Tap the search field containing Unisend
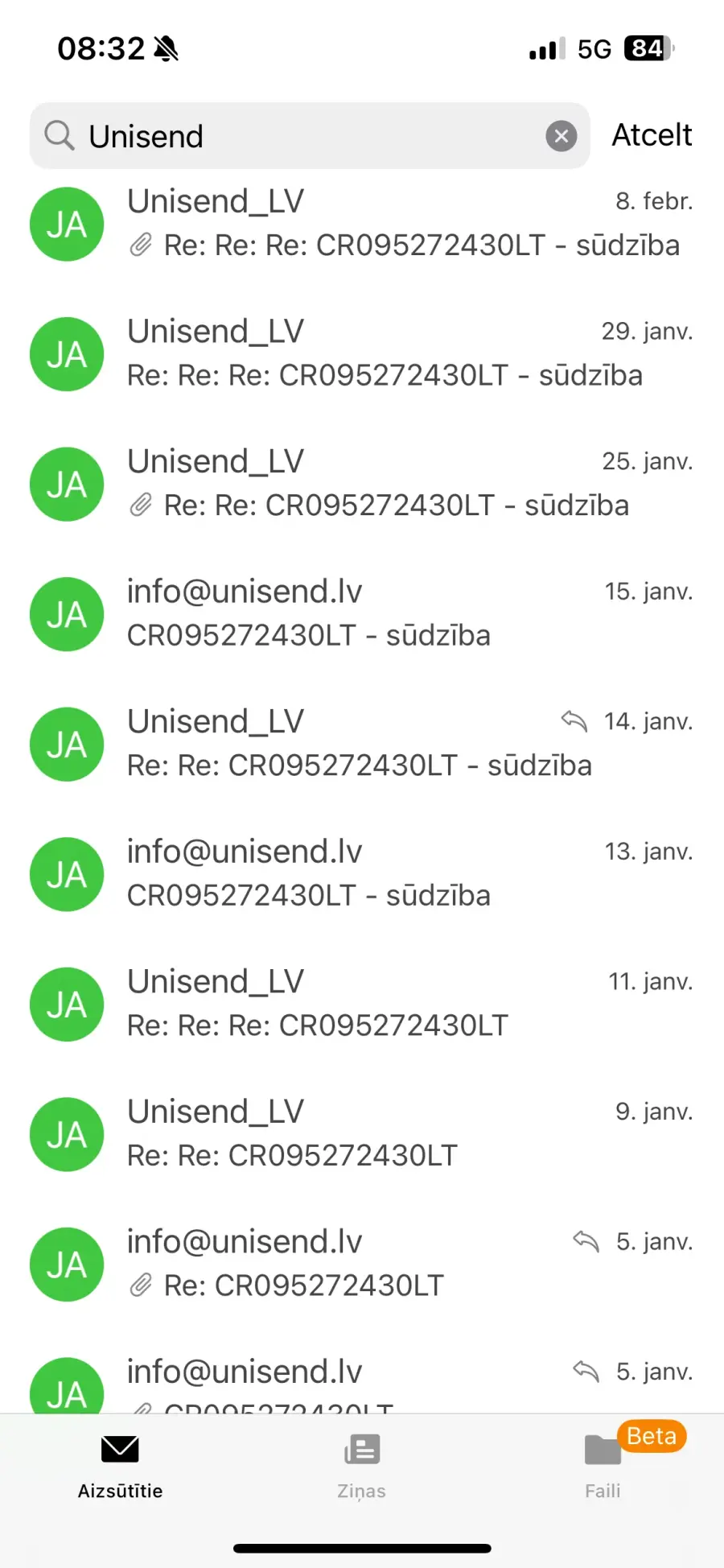 [306, 136]
